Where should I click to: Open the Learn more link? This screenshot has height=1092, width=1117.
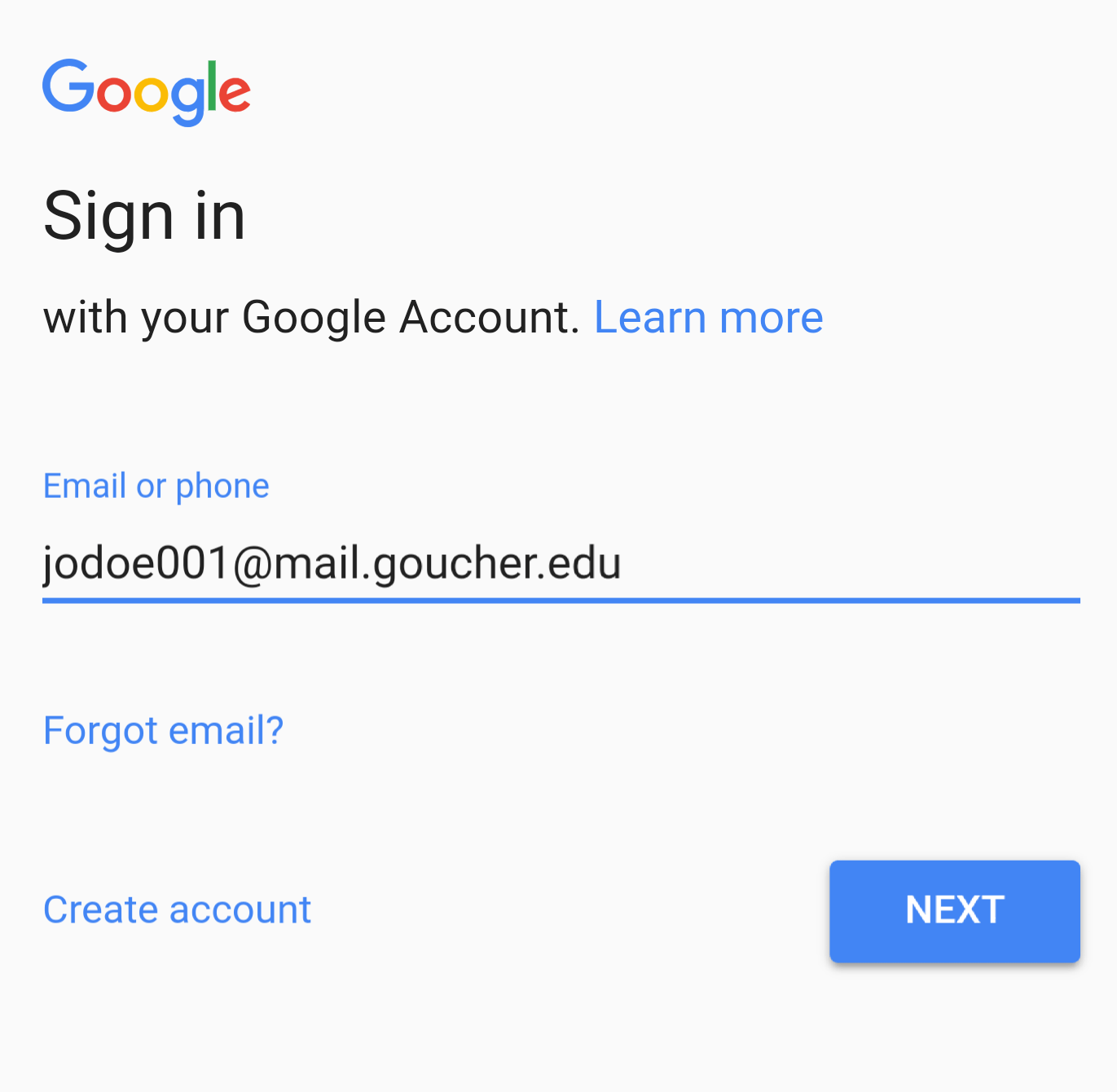[x=708, y=317]
